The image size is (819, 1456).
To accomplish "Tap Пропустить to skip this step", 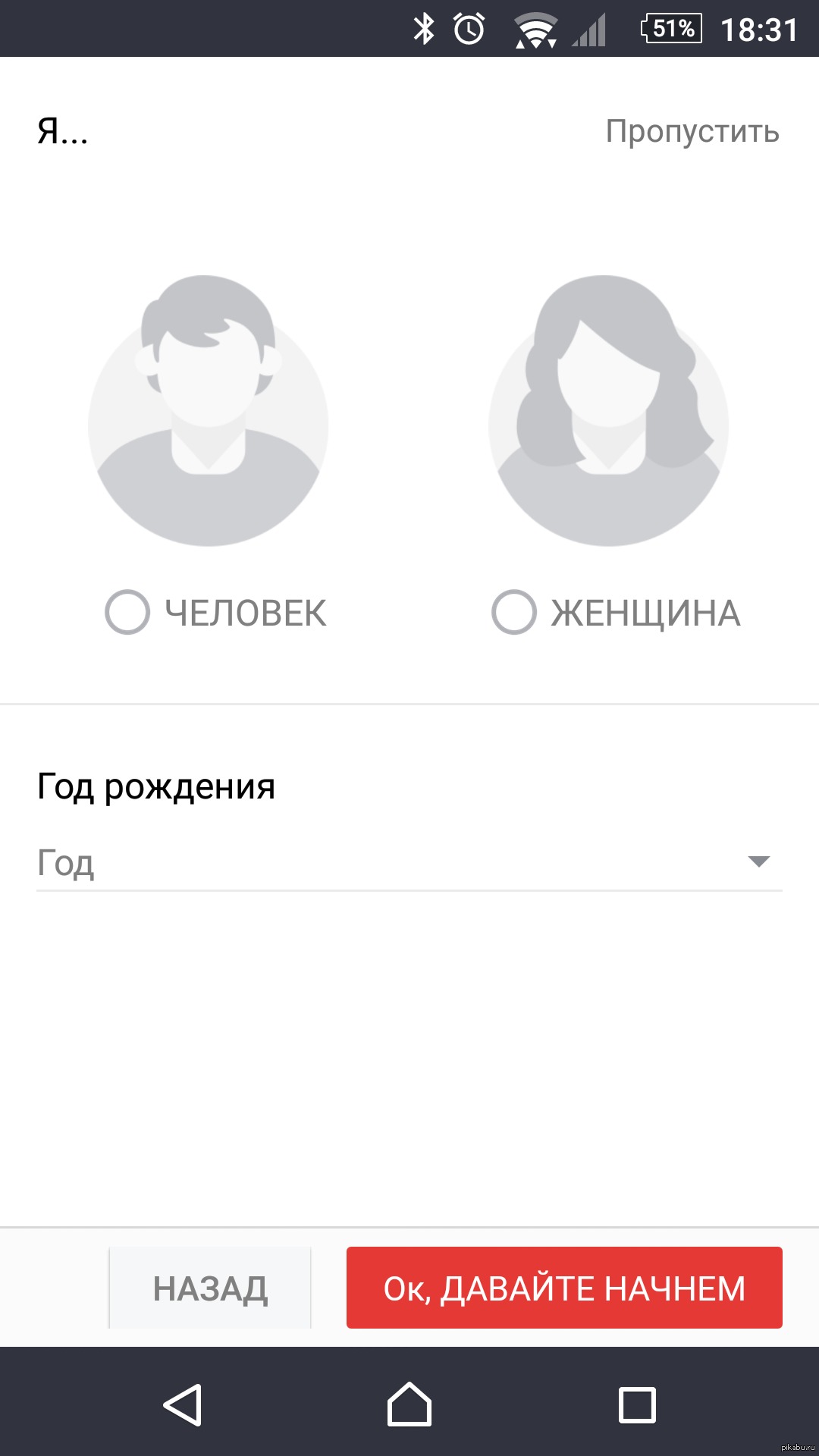I will (692, 132).
